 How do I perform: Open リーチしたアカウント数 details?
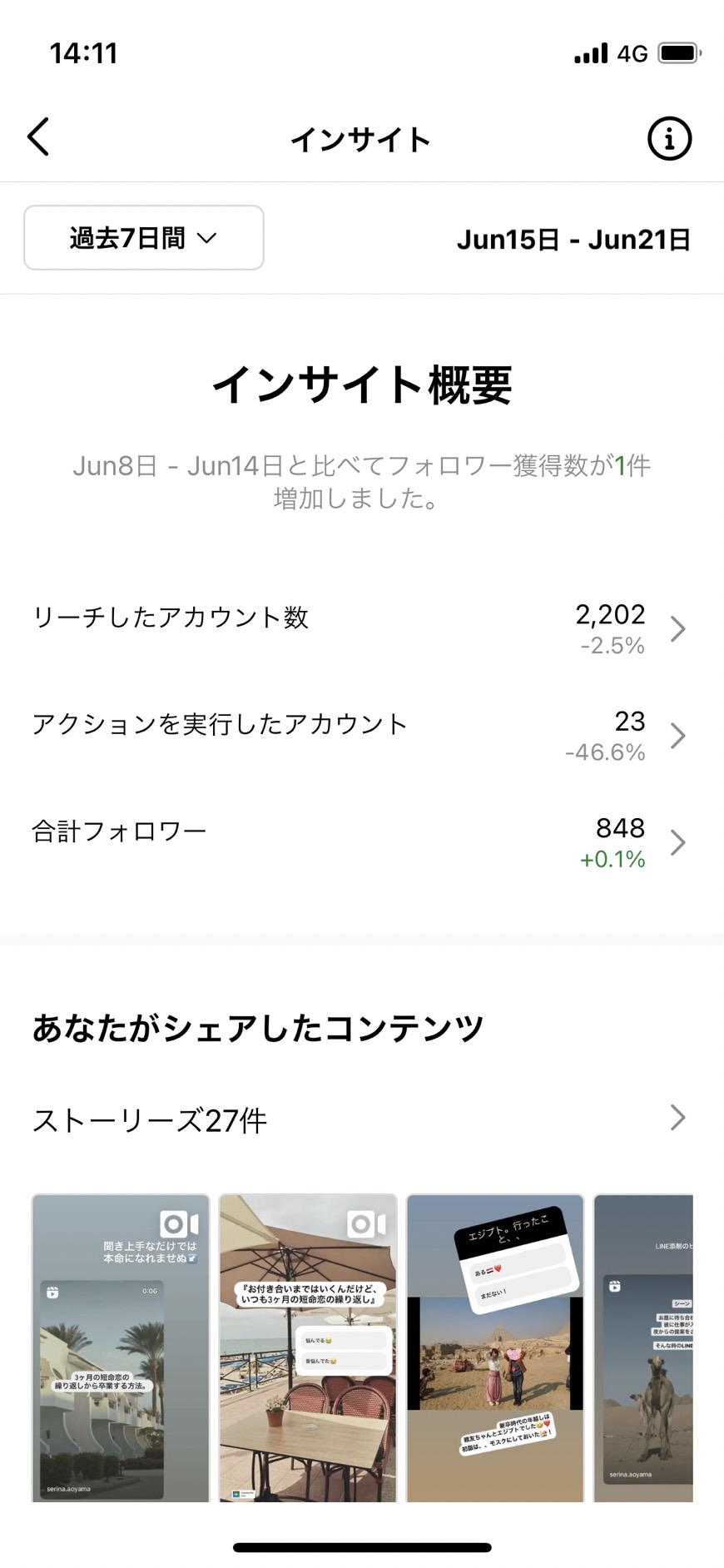point(362,628)
